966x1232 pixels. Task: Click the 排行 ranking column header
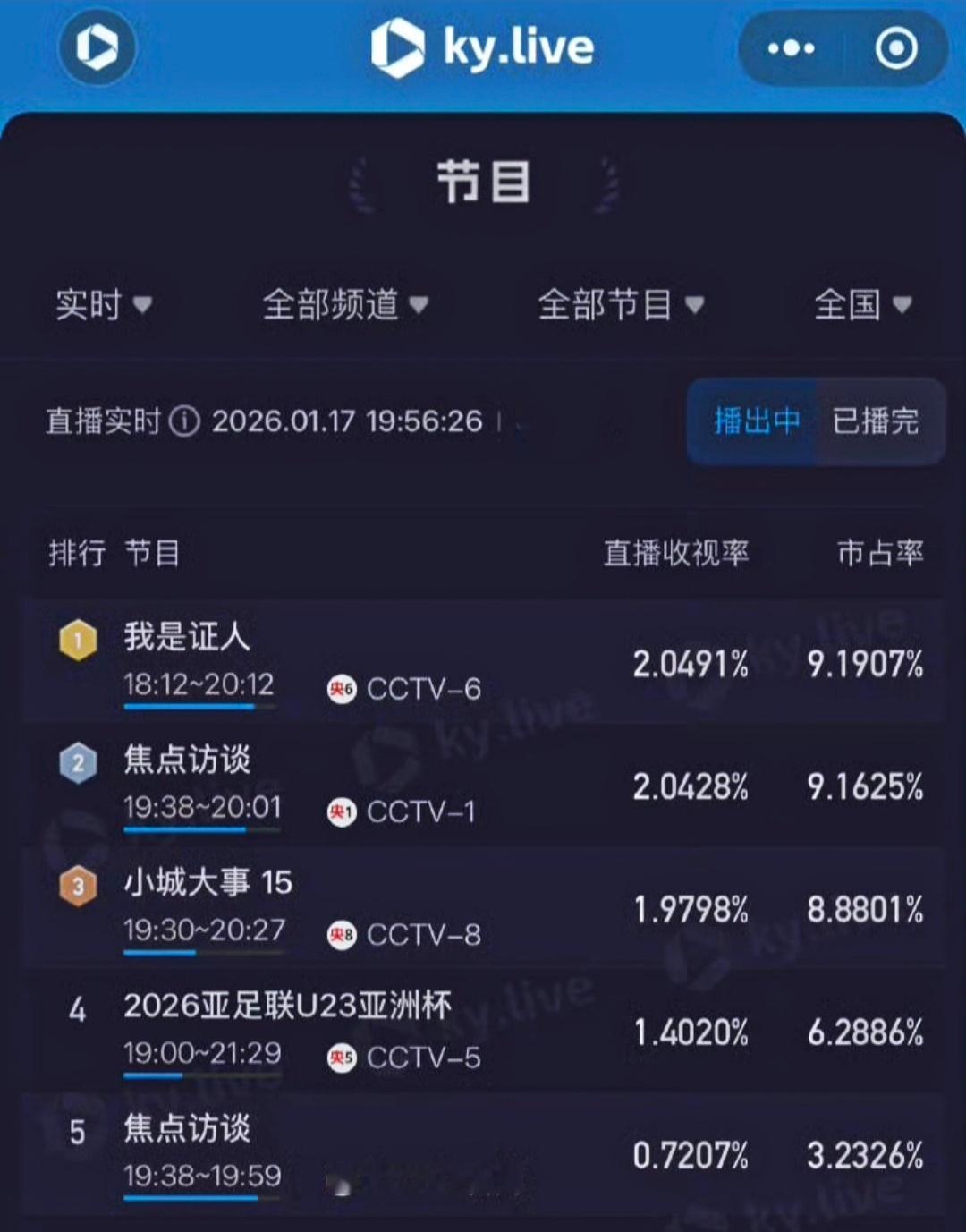(x=77, y=554)
